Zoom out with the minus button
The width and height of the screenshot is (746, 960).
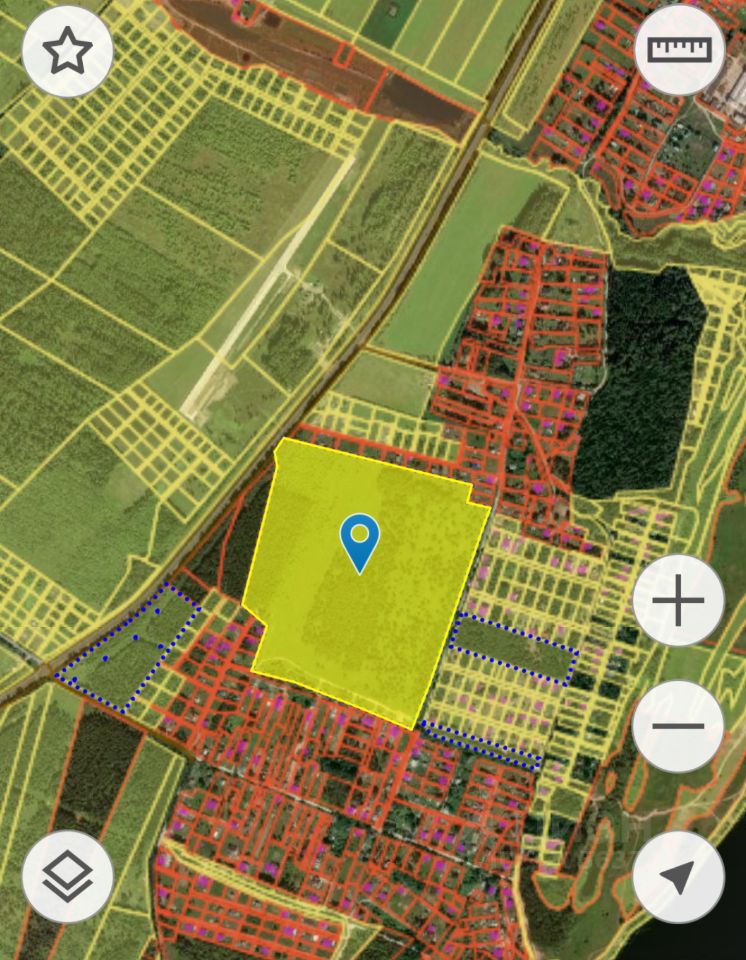tap(678, 727)
